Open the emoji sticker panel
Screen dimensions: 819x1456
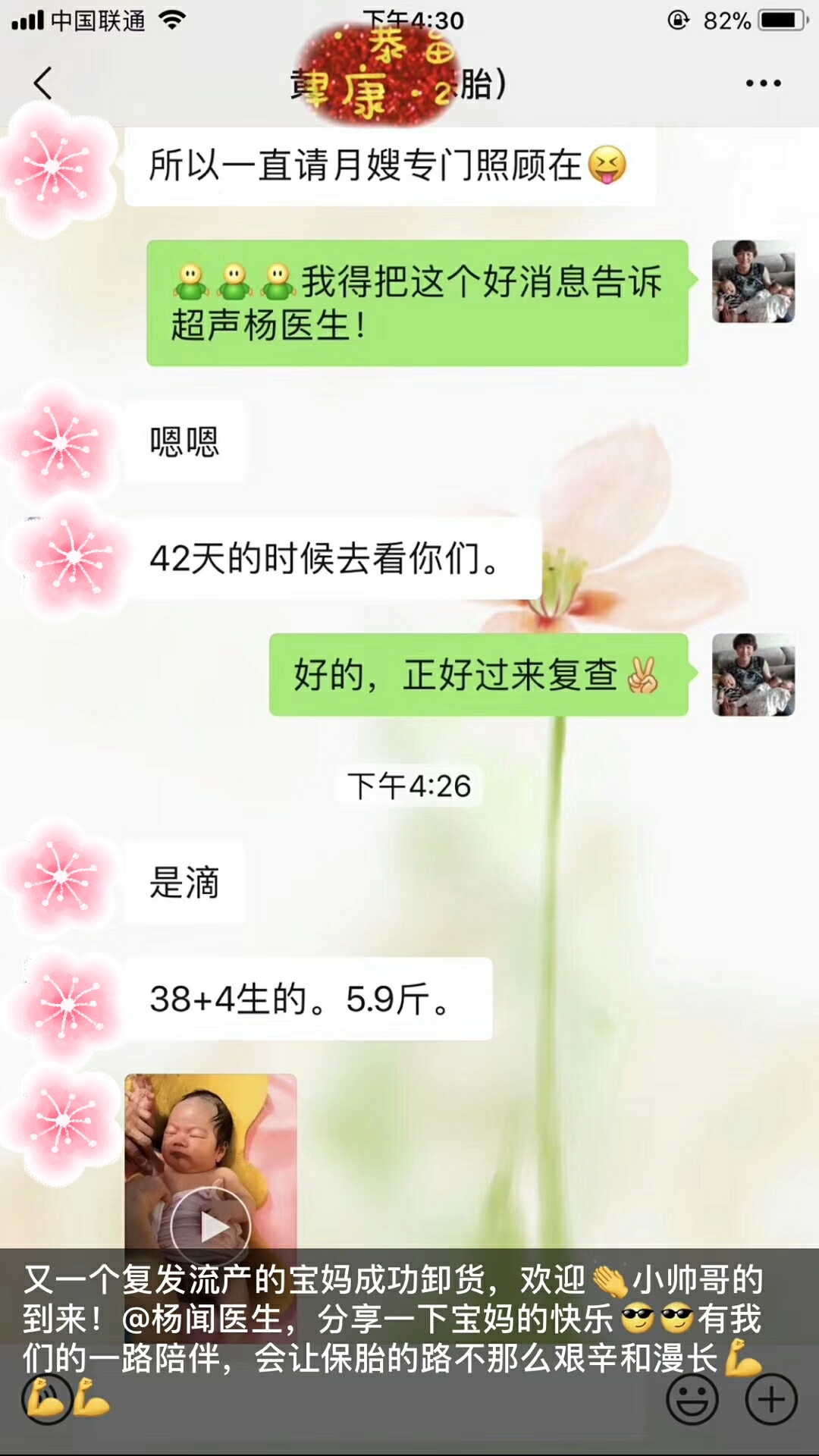(x=692, y=1399)
